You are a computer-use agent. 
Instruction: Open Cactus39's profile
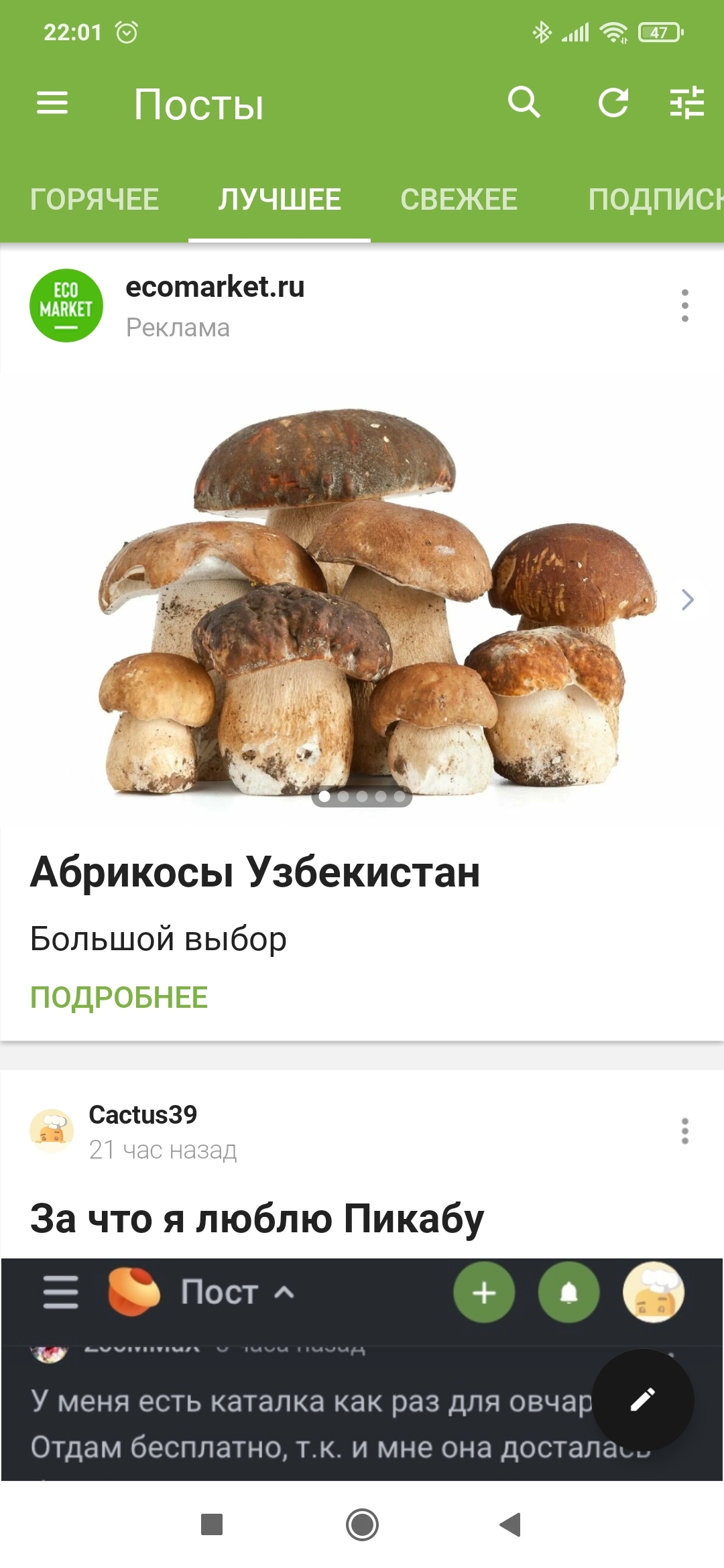[x=143, y=1115]
